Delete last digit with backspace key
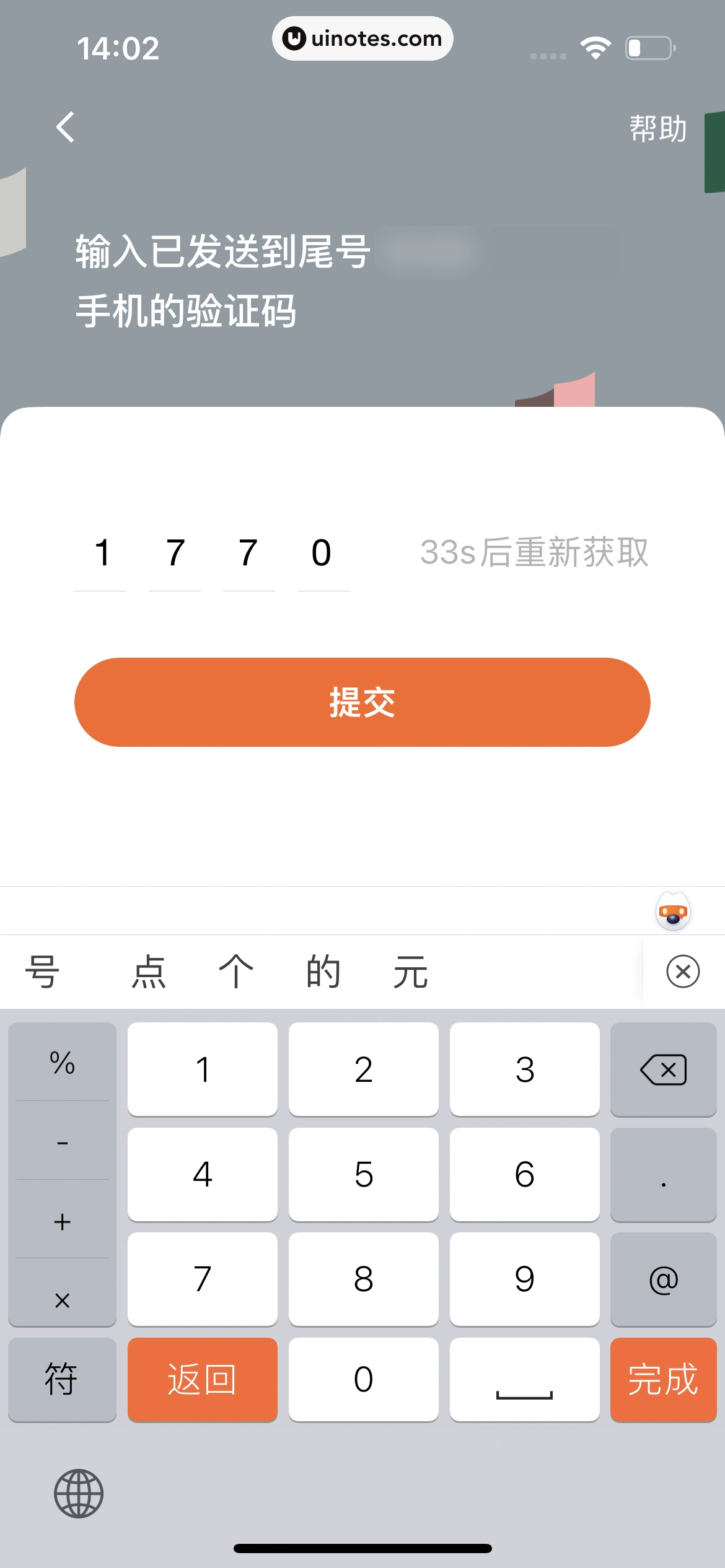Image resolution: width=725 pixels, height=1568 pixels. 663,1069
